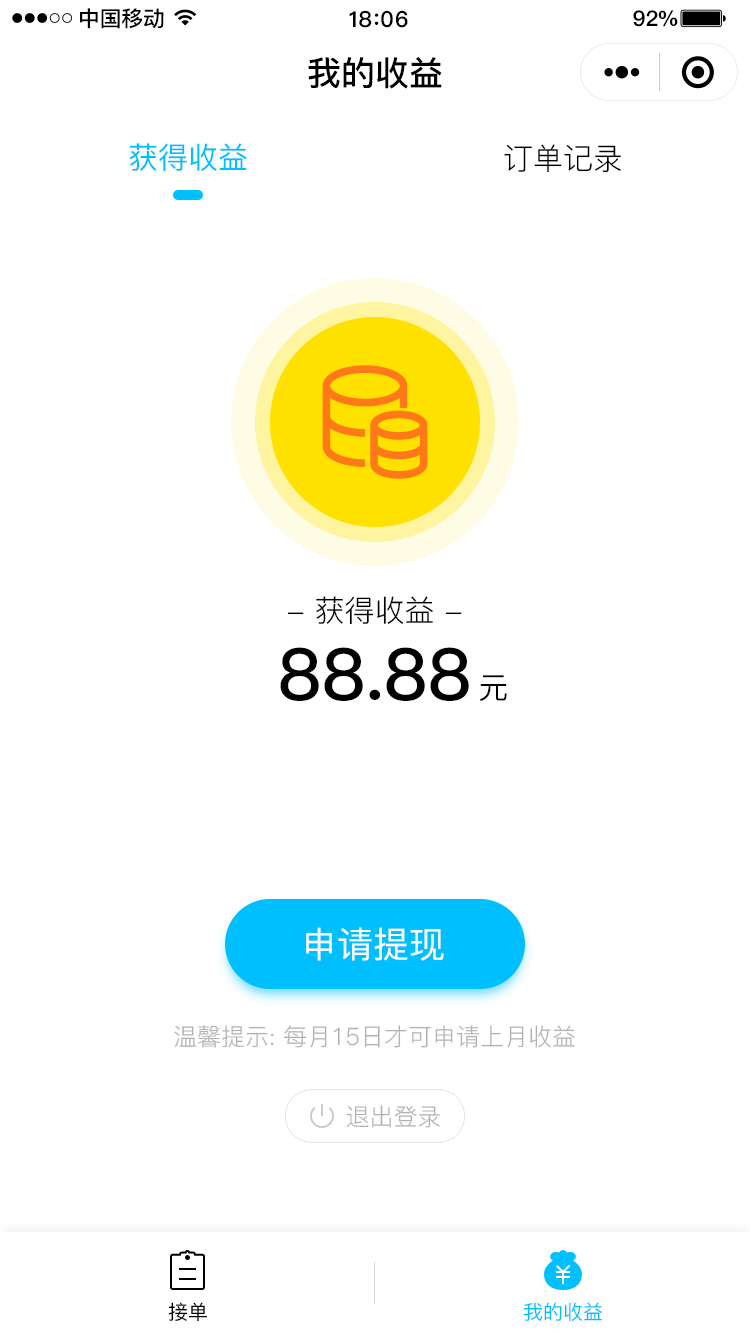Log out with 退出登录
Image resolution: width=750 pixels, height=1334 pixels.
click(x=375, y=1116)
